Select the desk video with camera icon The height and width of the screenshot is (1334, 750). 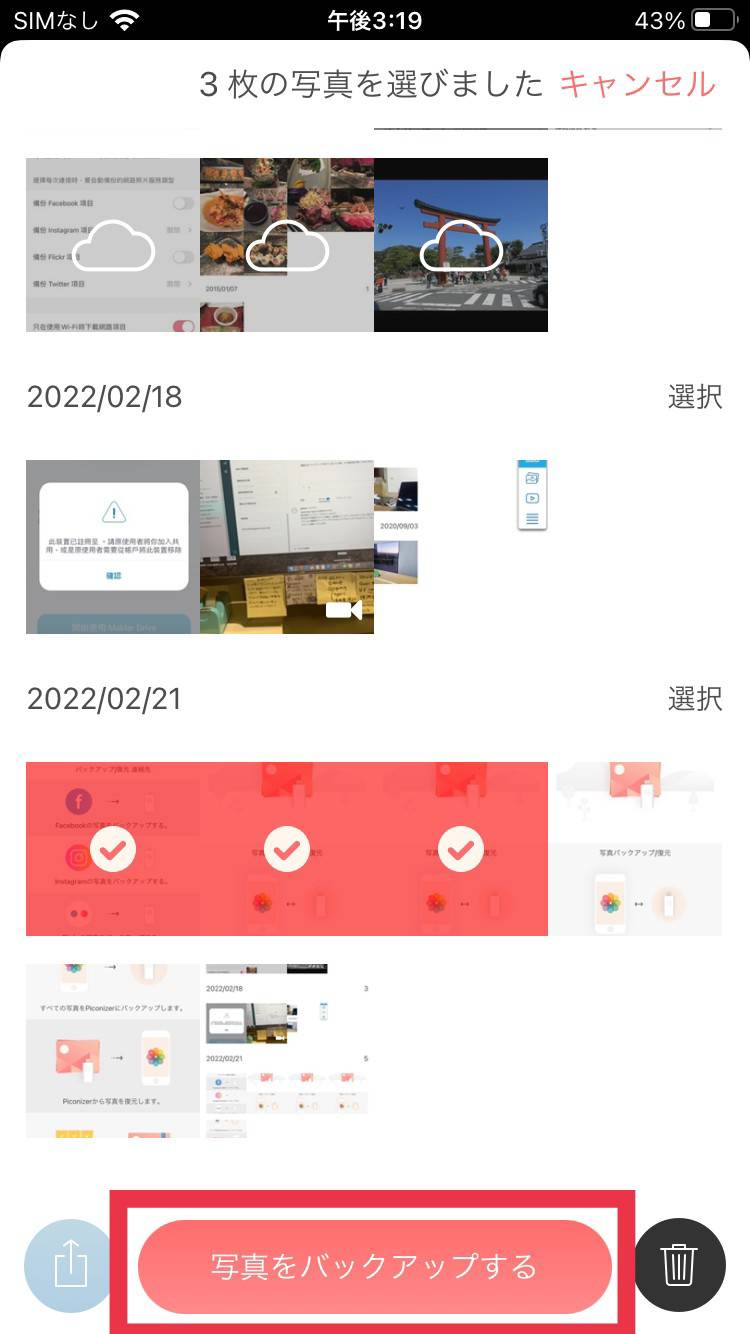click(x=287, y=547)
